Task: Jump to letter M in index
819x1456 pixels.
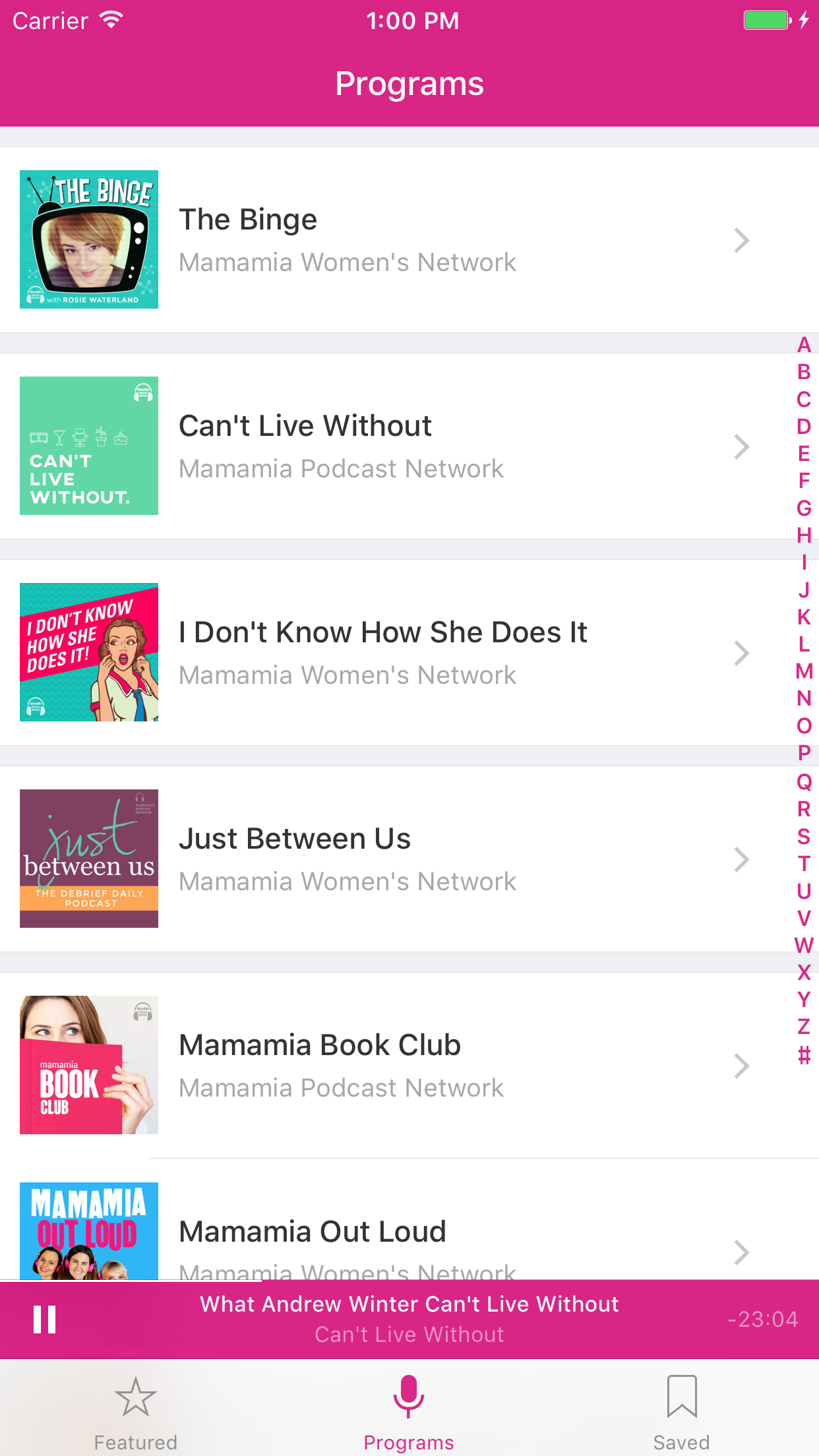Action: point(804,671)
